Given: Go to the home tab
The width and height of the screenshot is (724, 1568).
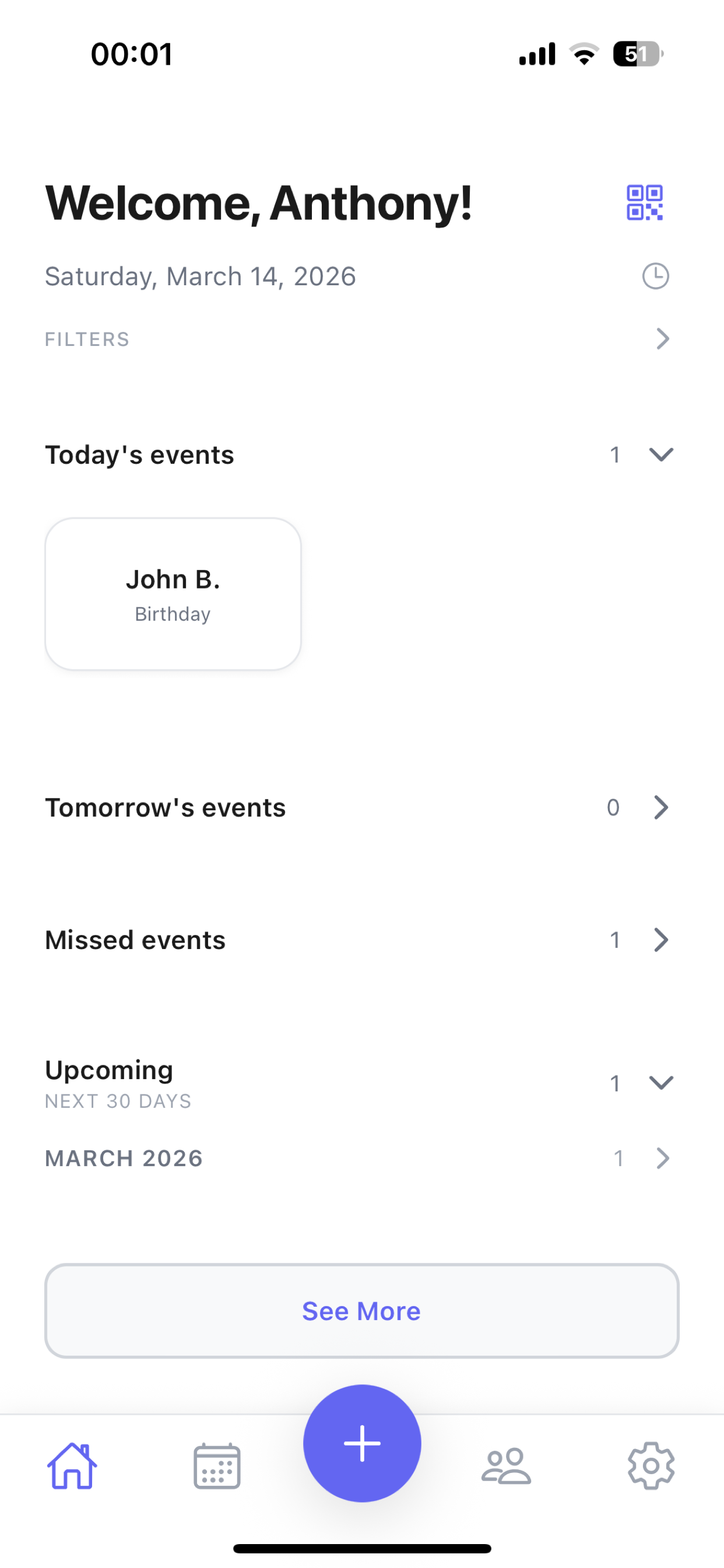Looking at the screenshot, I should click(72, 1466).
